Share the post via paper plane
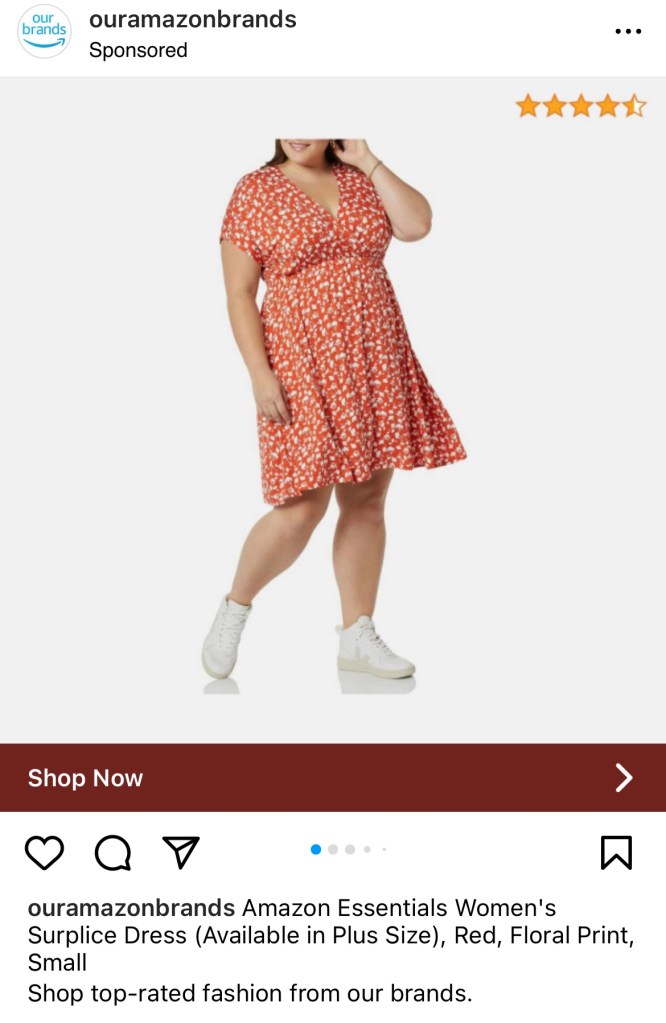The width and height of the screenshot is (666, 1023). coord(181,852)
